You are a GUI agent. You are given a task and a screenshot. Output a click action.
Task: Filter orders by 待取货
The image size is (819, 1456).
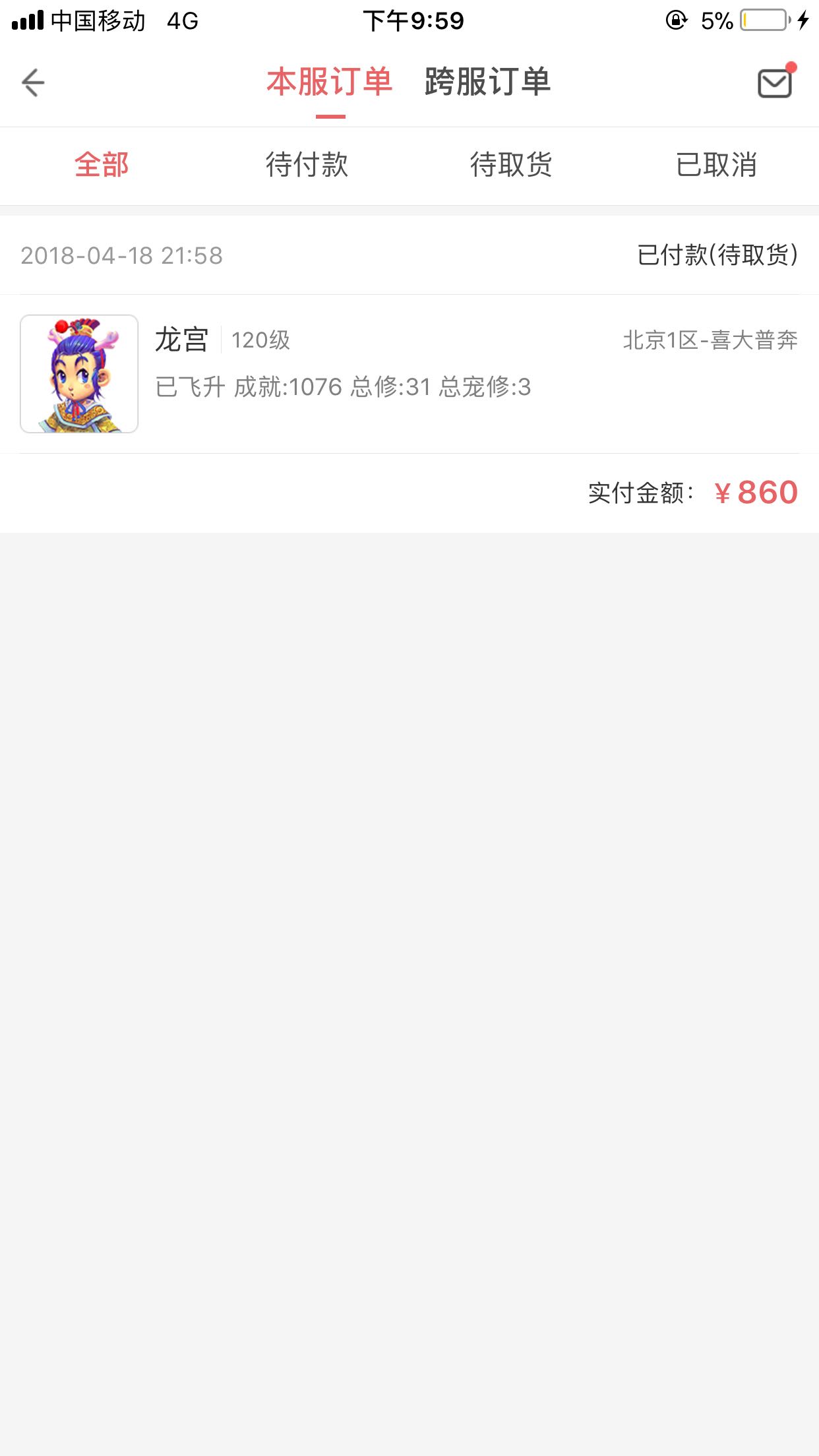(511, 165)
